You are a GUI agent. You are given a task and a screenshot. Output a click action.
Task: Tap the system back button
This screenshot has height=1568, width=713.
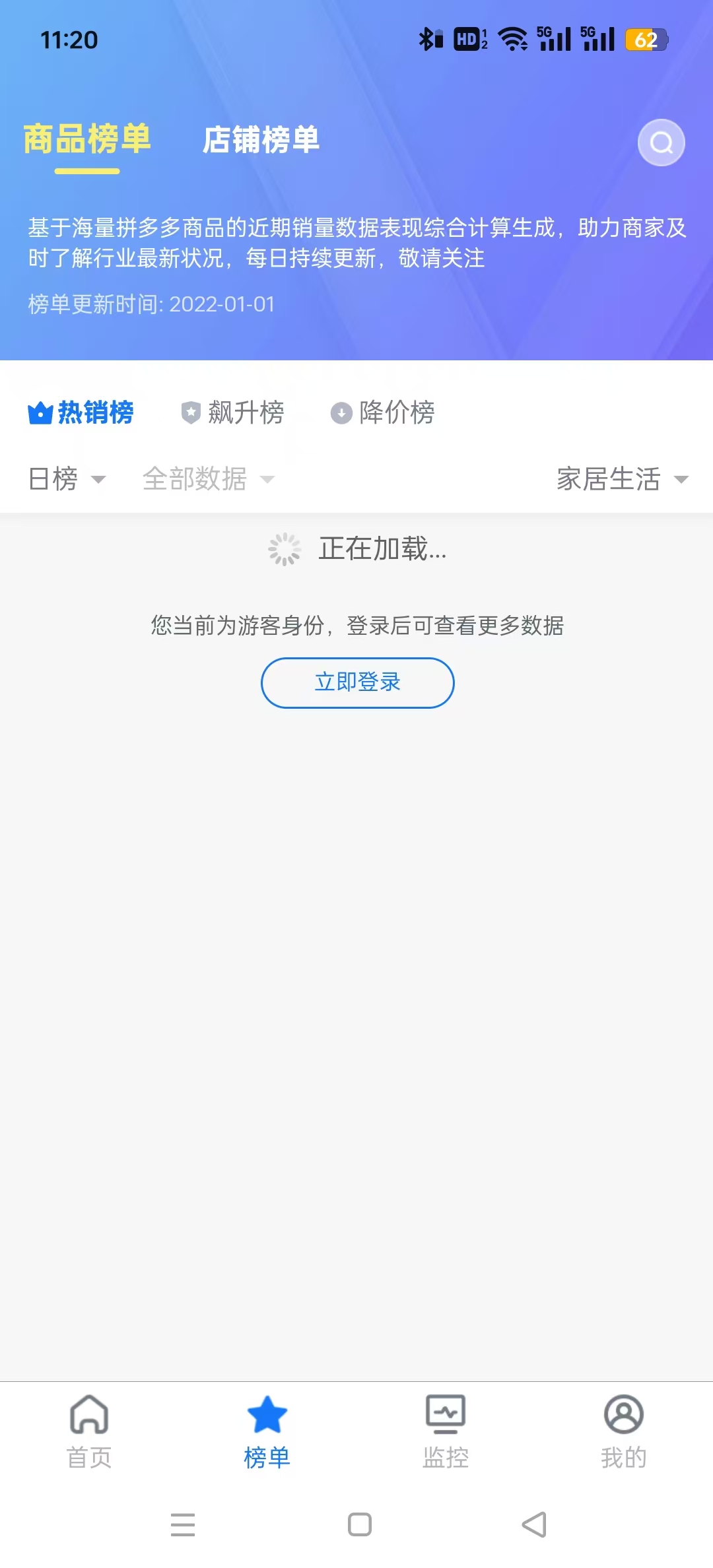click(534, 1524)
